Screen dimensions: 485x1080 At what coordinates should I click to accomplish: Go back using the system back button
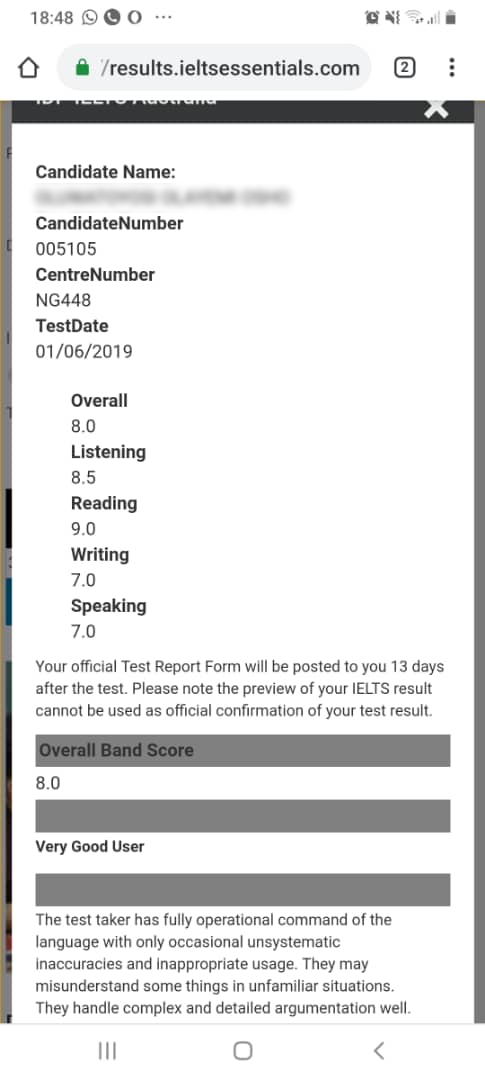pyautogui.click(x=378, y=1050)
